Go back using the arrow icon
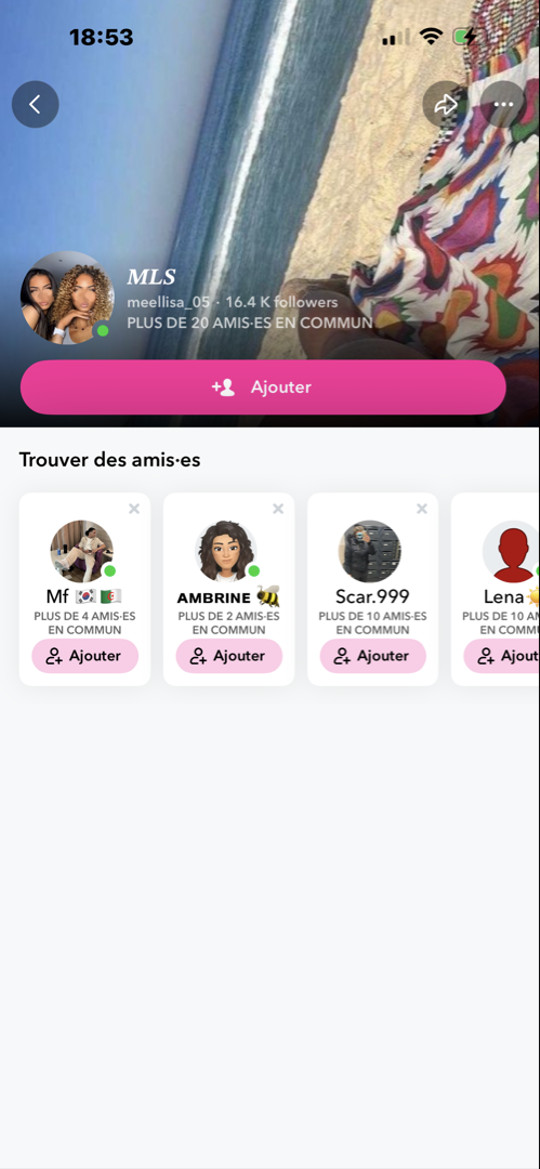Image resolution: width=540 pixels, height=1169 pixels. coord(35,104)
